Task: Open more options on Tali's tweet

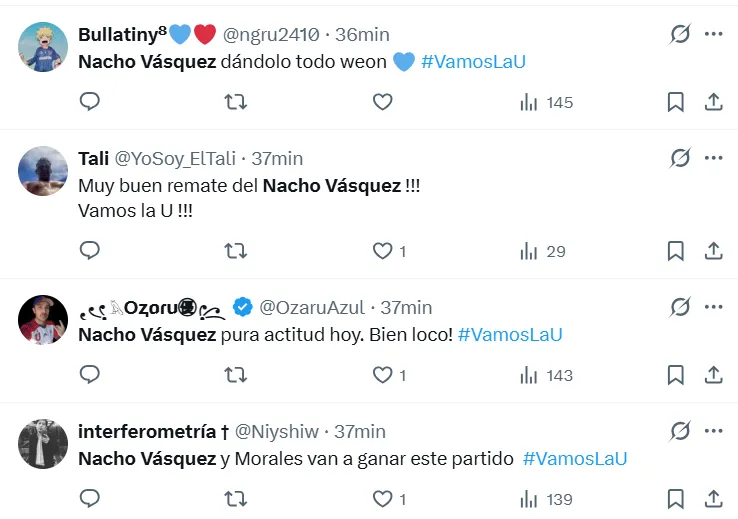Action: [x=713, y=158]
